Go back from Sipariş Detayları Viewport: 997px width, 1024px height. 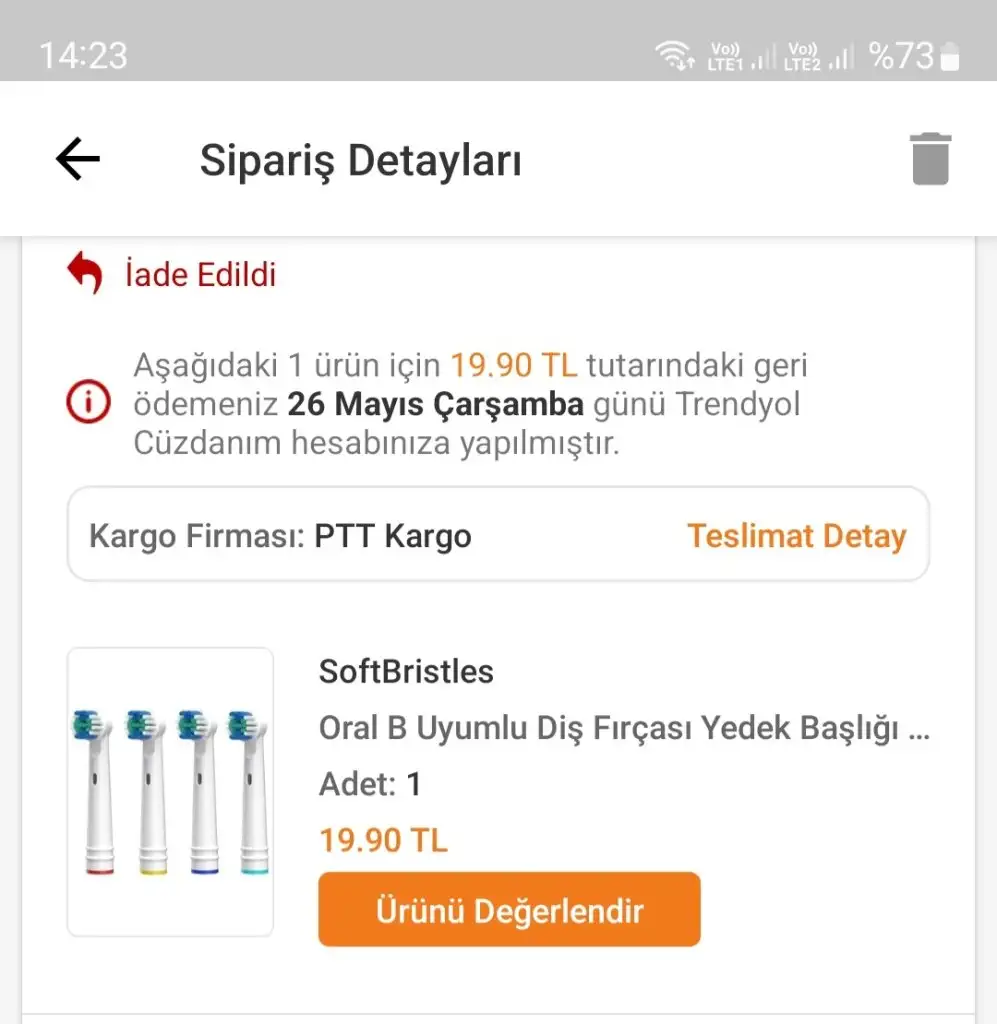(x=78, y=159)
